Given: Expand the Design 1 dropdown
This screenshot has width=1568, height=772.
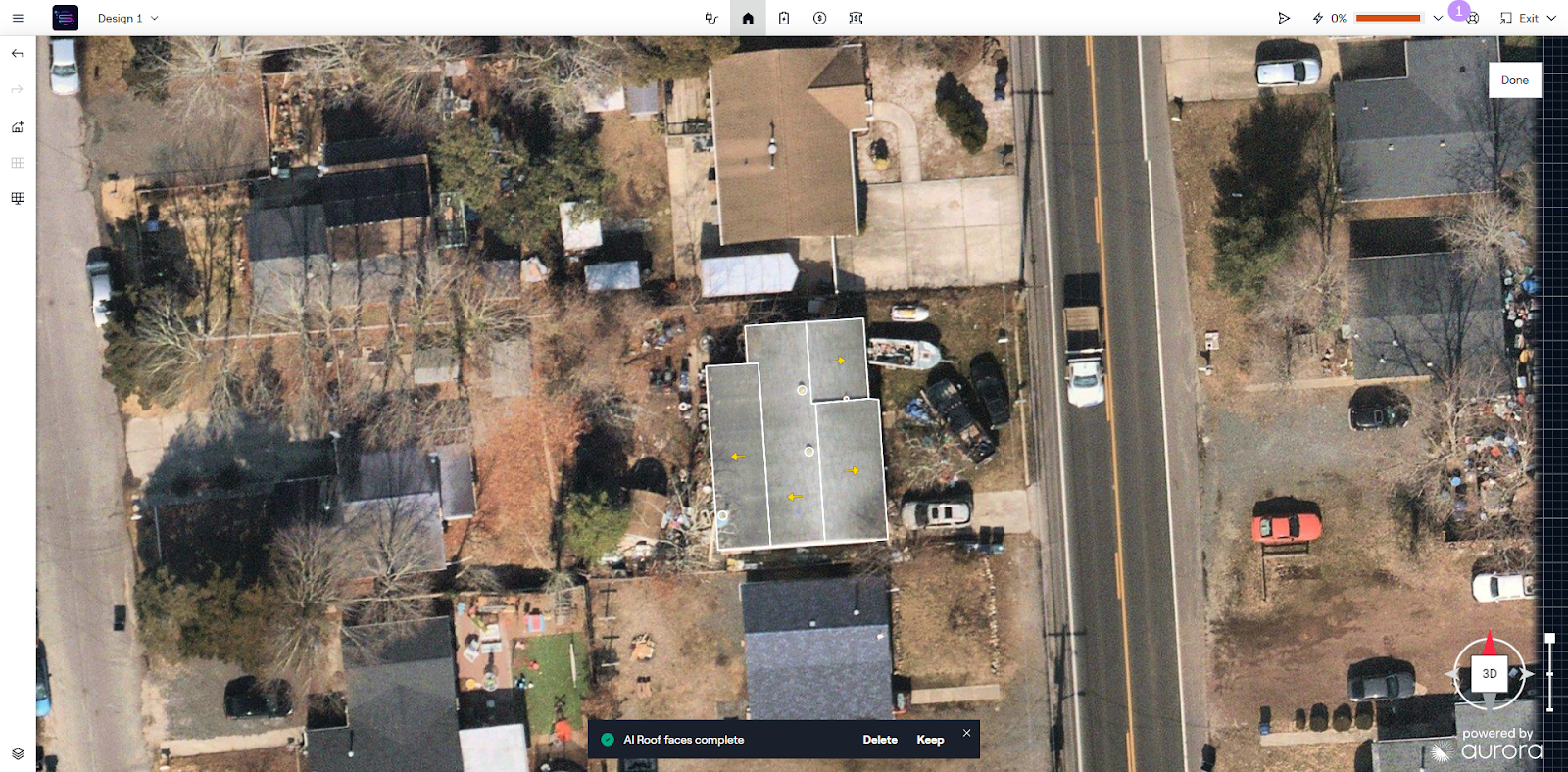Looking at the screenshot, I should click(154, 18).
